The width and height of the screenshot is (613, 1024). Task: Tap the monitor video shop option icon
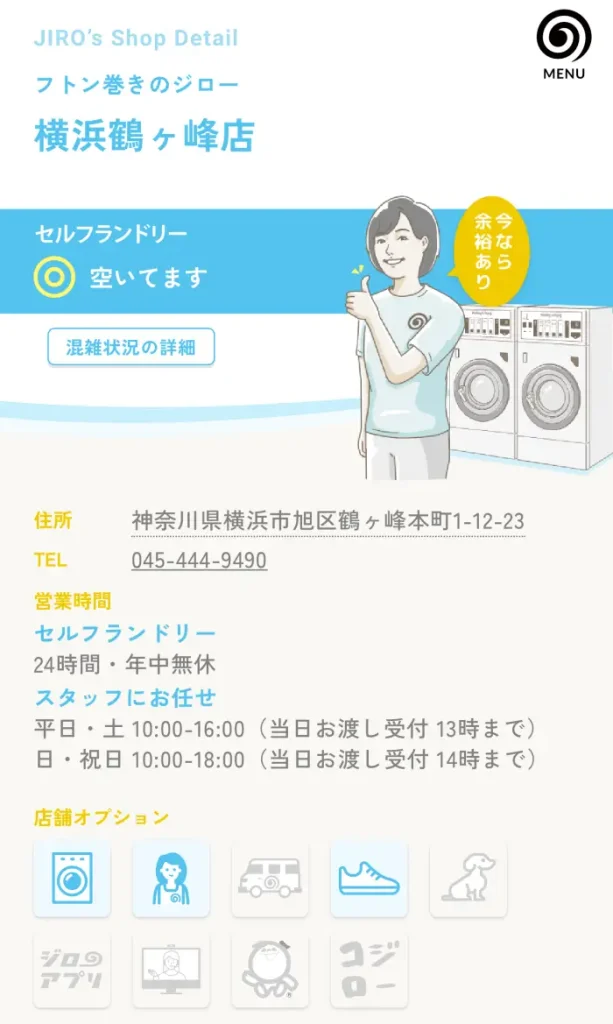[171, 970]
